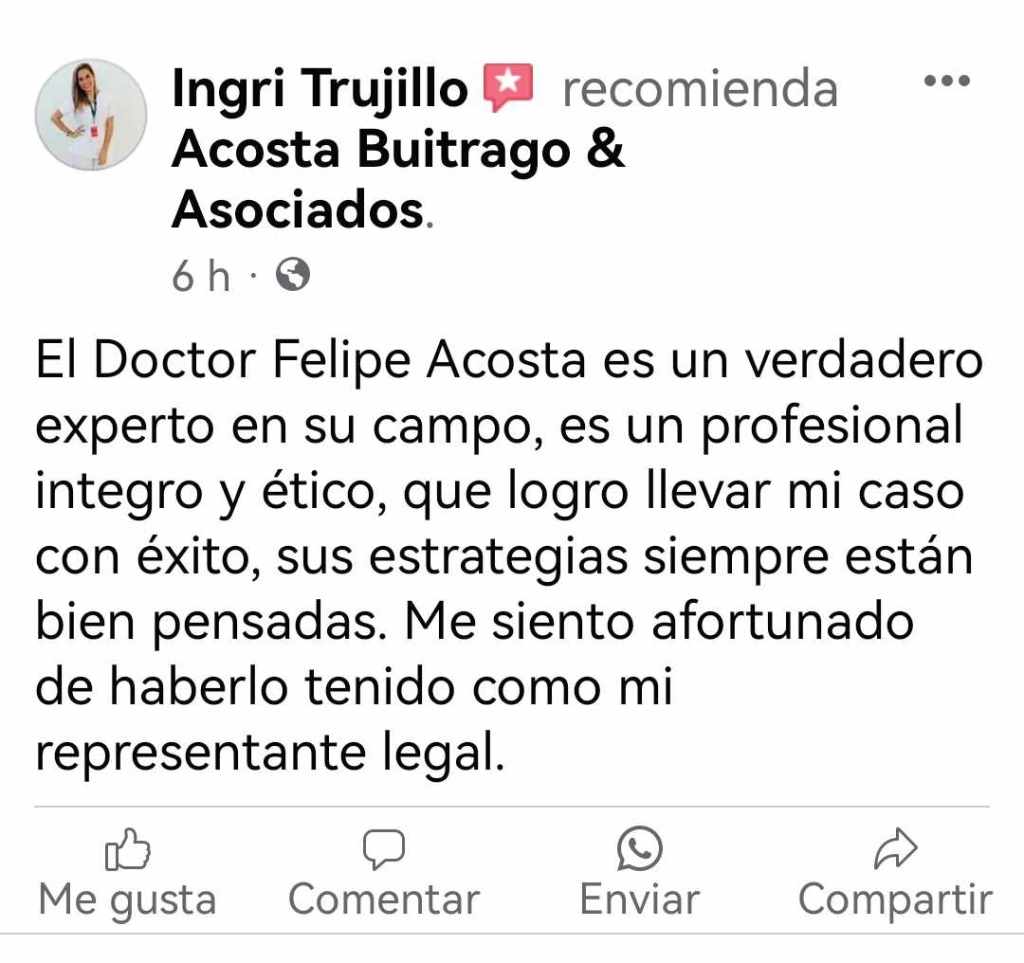The height and width of the screenshot is (963, 1024).
Task: Share the recommendation with Compartir
Action: pos(895,876)
